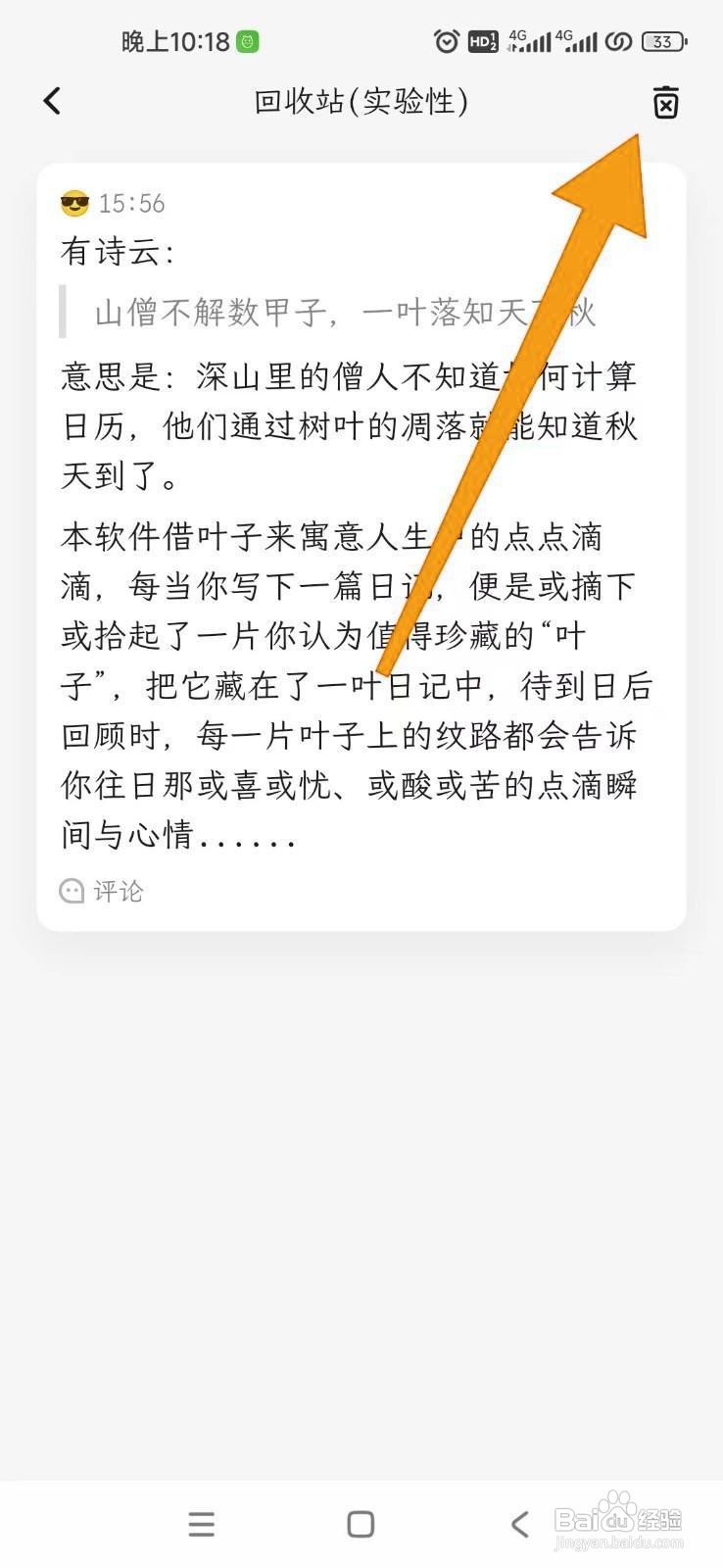Tap the bottom navigation back arrow
This screenshot has height=1568, width=723.
[x=520, y=1524]
